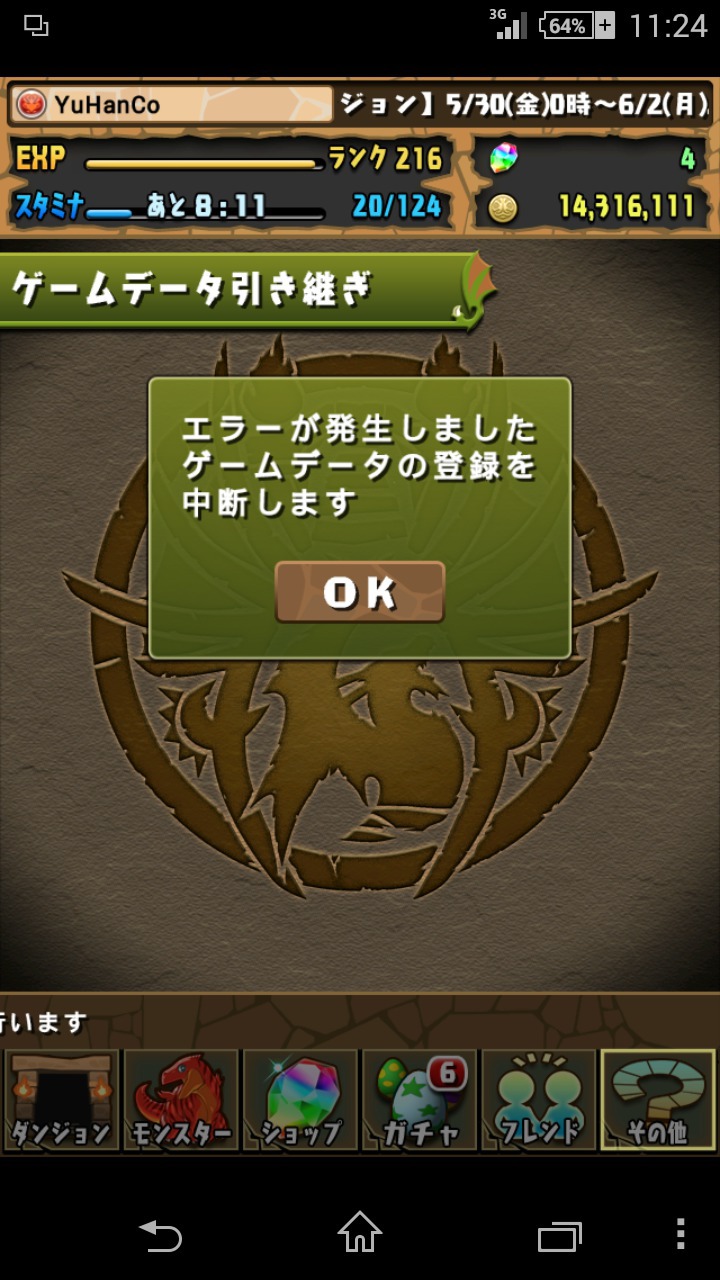Tap the Android back button

click(x=160, y=1236)
